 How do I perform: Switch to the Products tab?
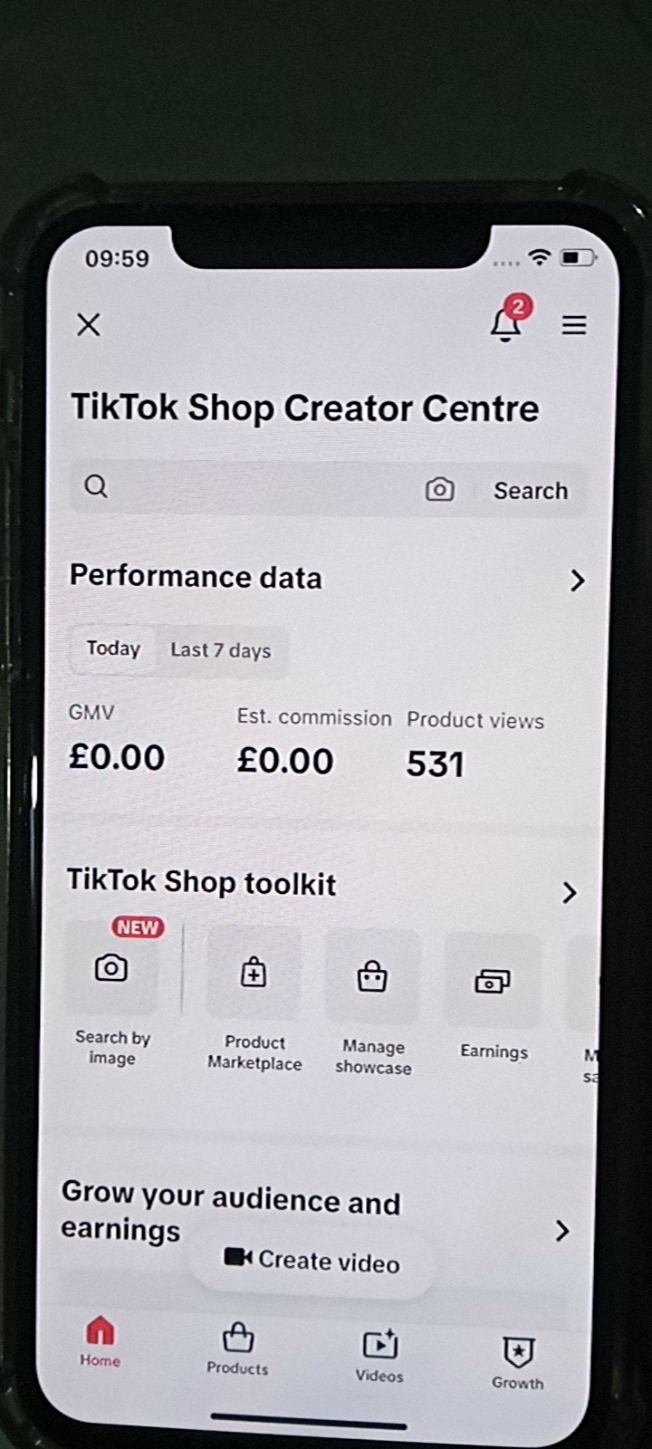click(x=237, y=1349)
